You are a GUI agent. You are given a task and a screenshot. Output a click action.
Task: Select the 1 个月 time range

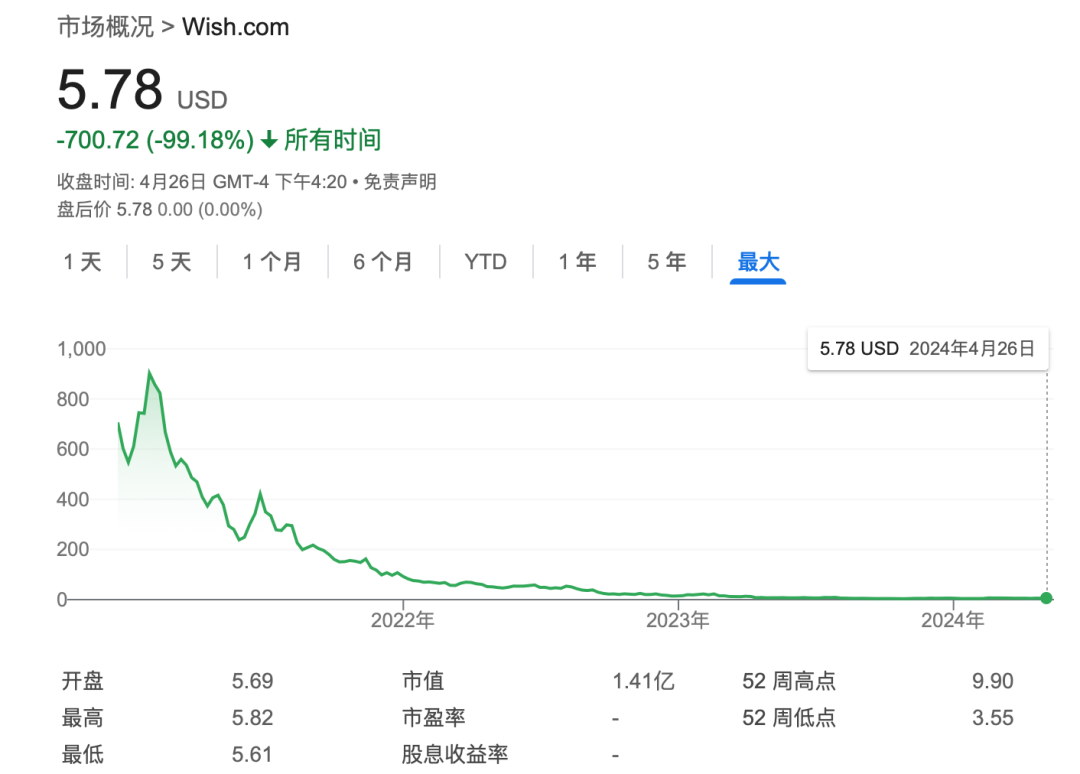[272, 262]
